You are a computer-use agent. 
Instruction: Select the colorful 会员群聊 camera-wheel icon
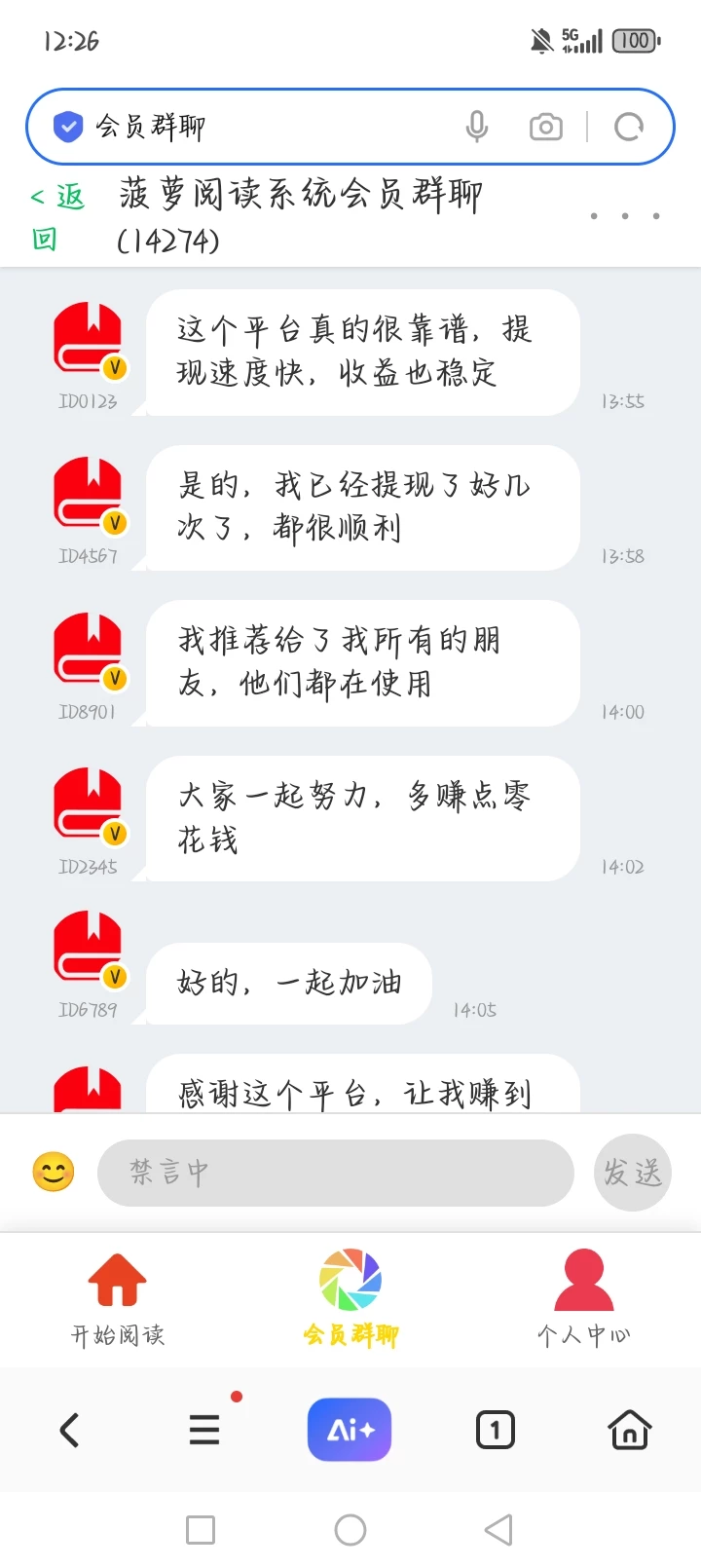350,1281
